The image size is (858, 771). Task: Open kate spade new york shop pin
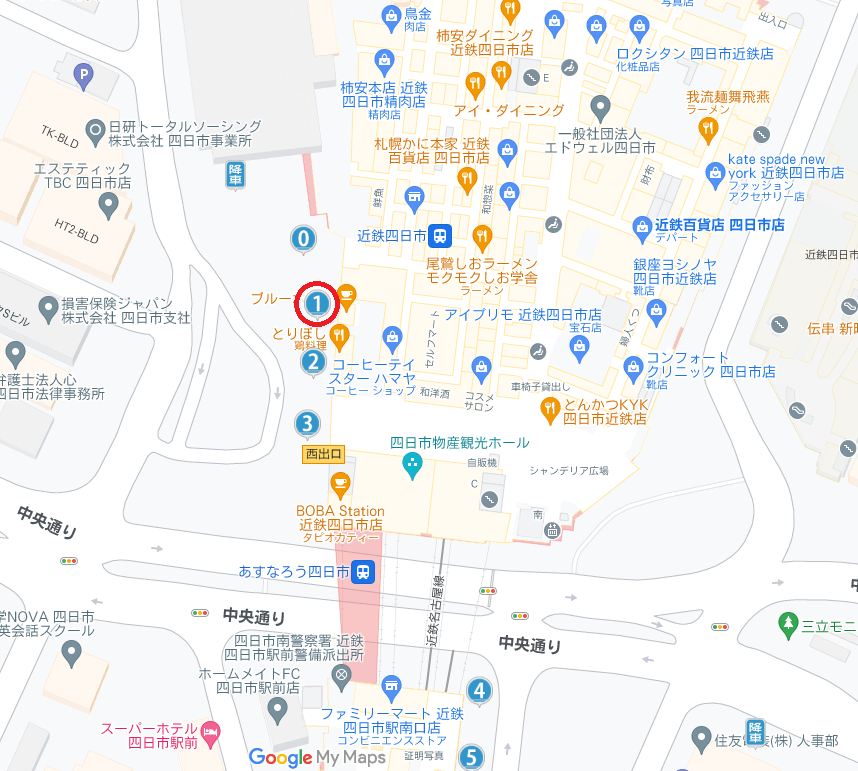(715, 174)
